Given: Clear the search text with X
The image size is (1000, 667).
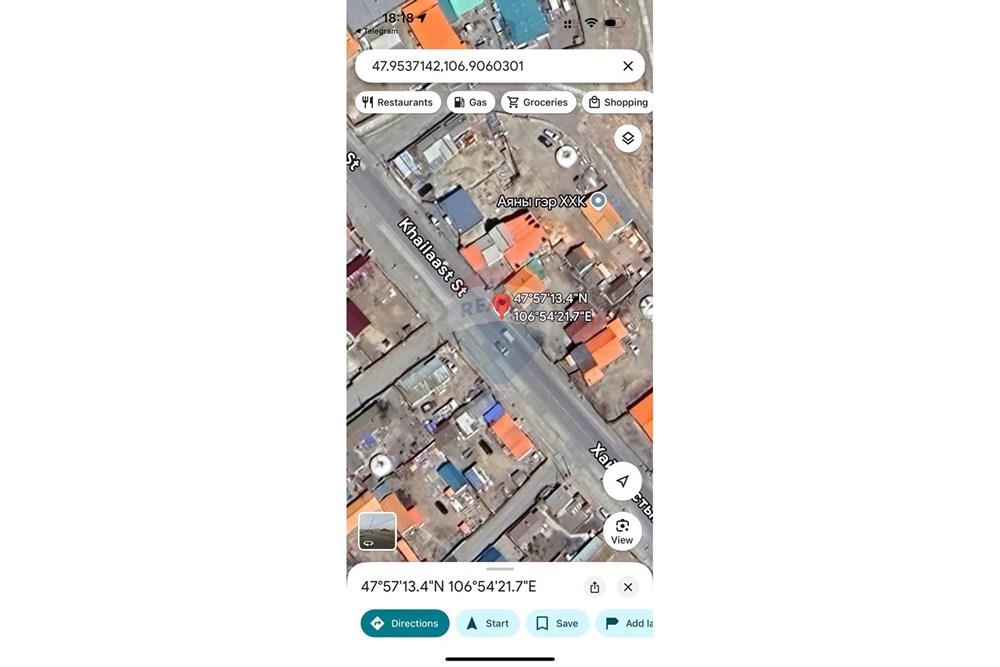Looking at the screenshot, I should pyautogui.click(x=628, y=66).
